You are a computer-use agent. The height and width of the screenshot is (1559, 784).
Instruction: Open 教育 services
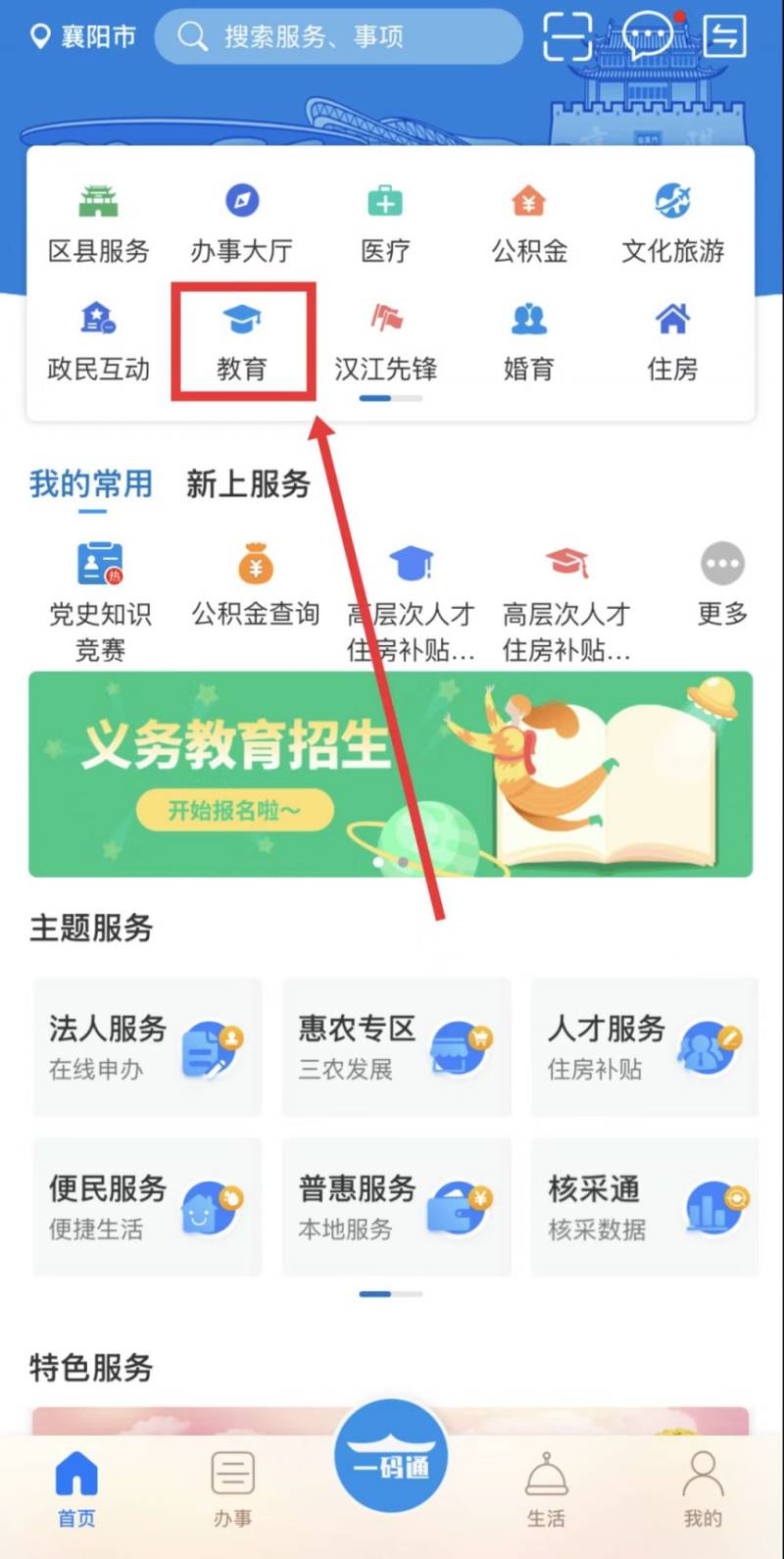tap(242, 341)
